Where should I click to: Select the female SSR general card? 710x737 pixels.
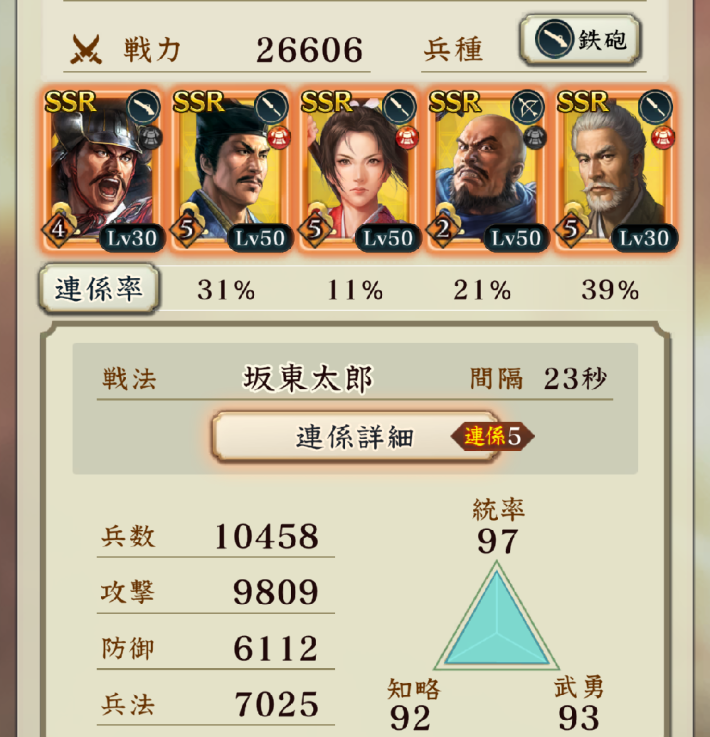click(355, 170)
